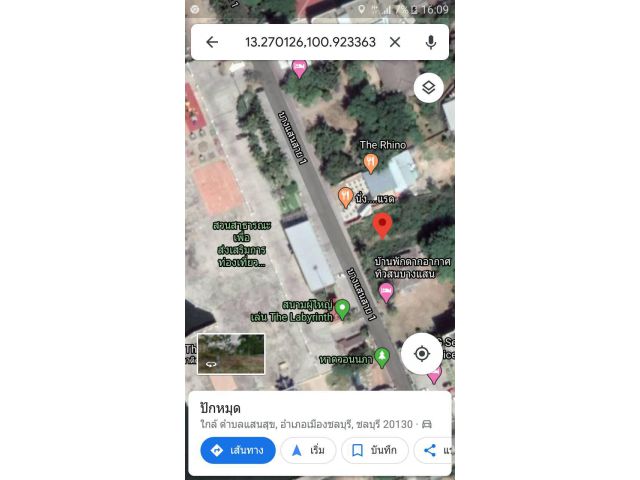Open the หาดอ่อนนภา beach marker

(382, 357)
